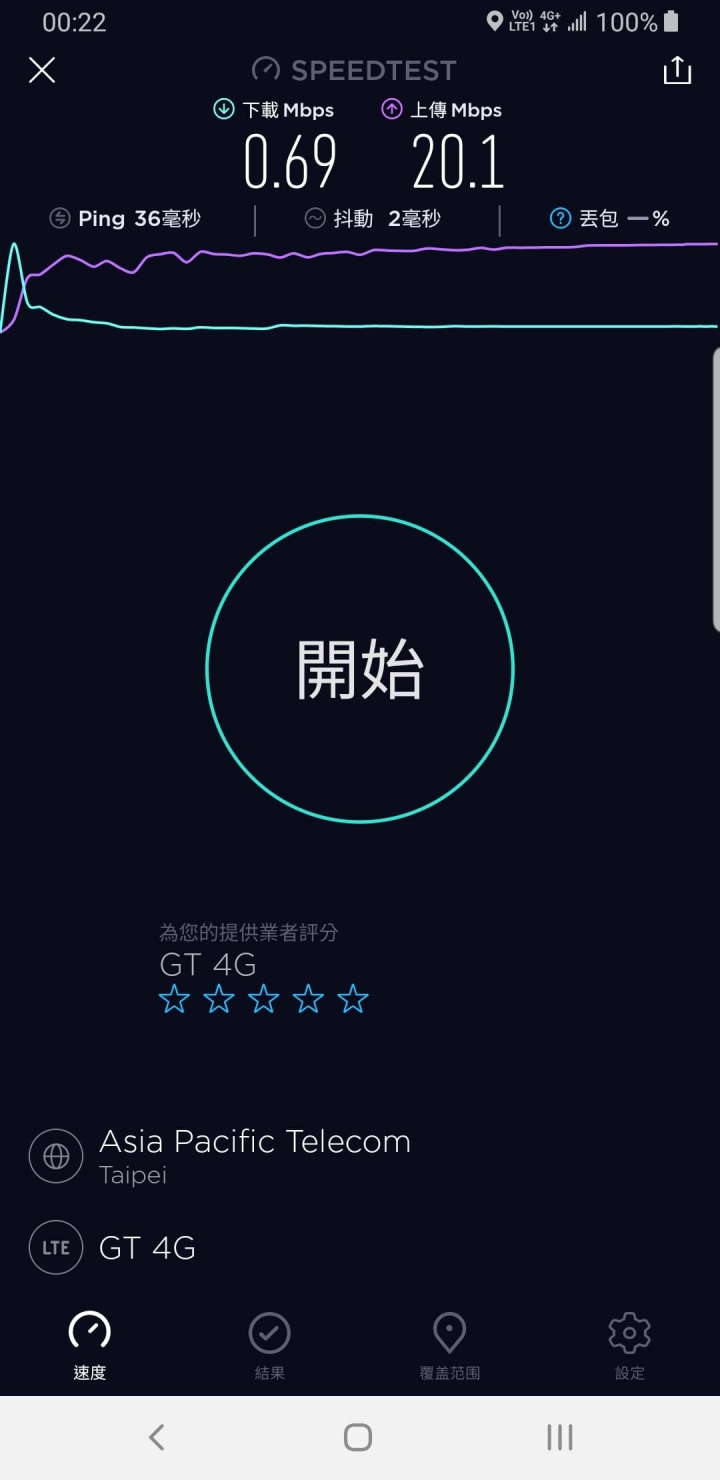The height and width of the screenshot is (1480, 720).
Task: Go back with system back button
Action: click(x=157, y=1437)
